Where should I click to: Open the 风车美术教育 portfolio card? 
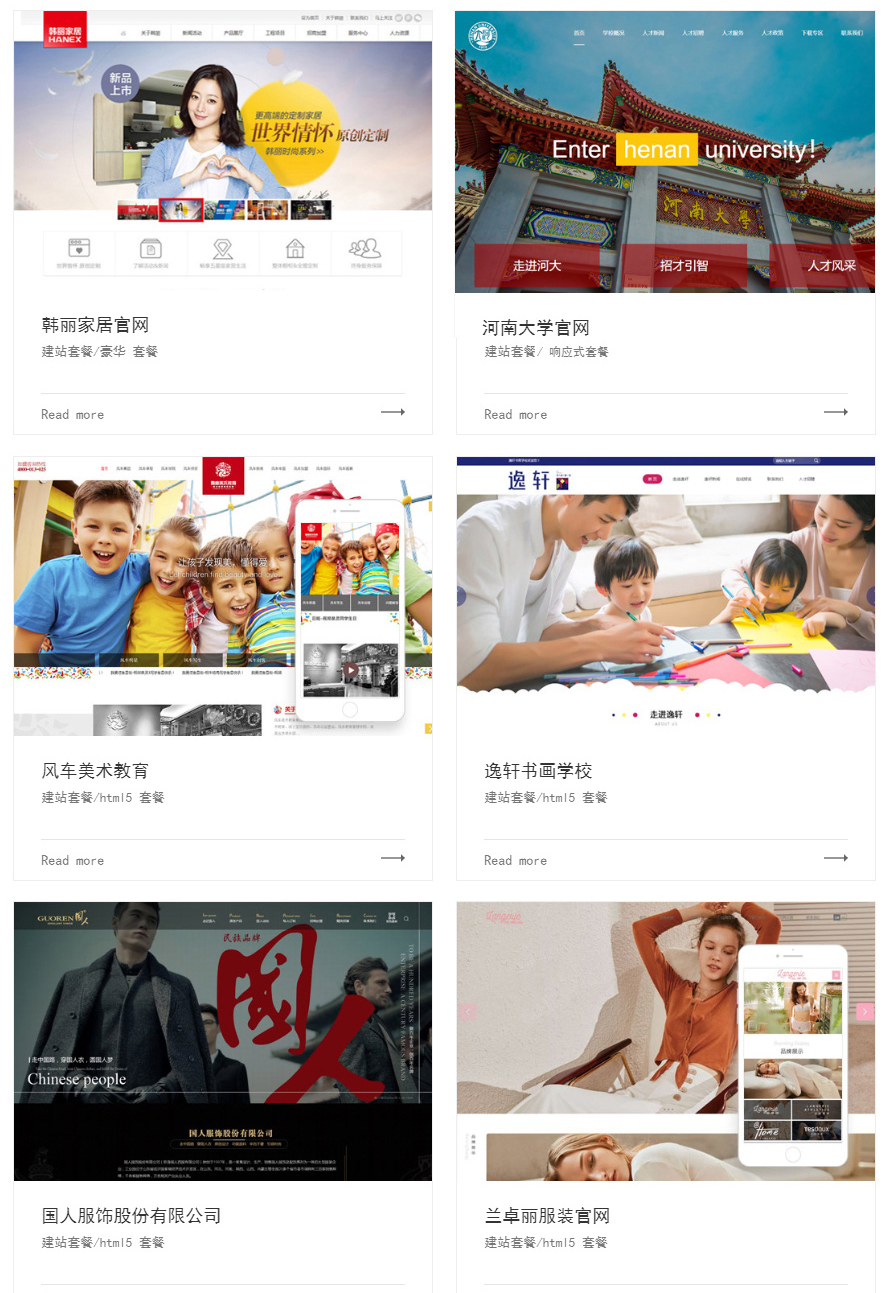[95, 771]
